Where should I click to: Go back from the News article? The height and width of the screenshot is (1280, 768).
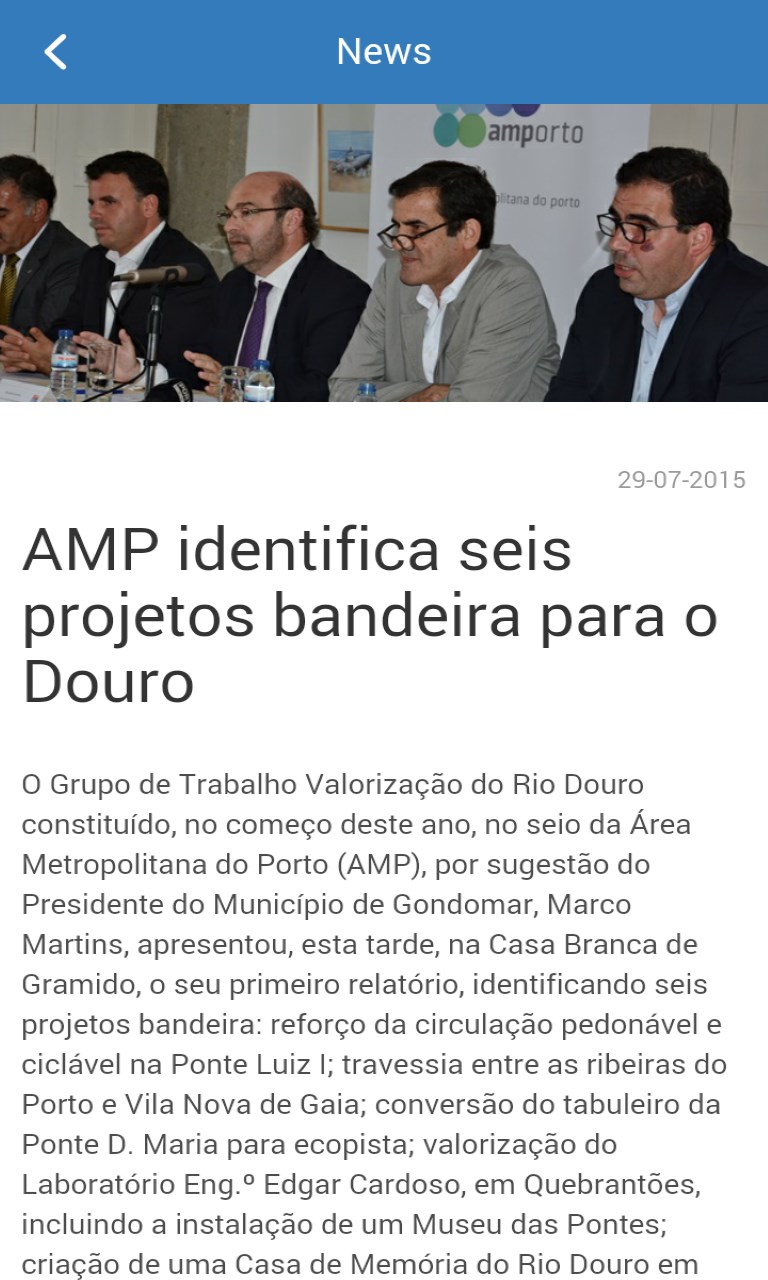coord(56,52)
